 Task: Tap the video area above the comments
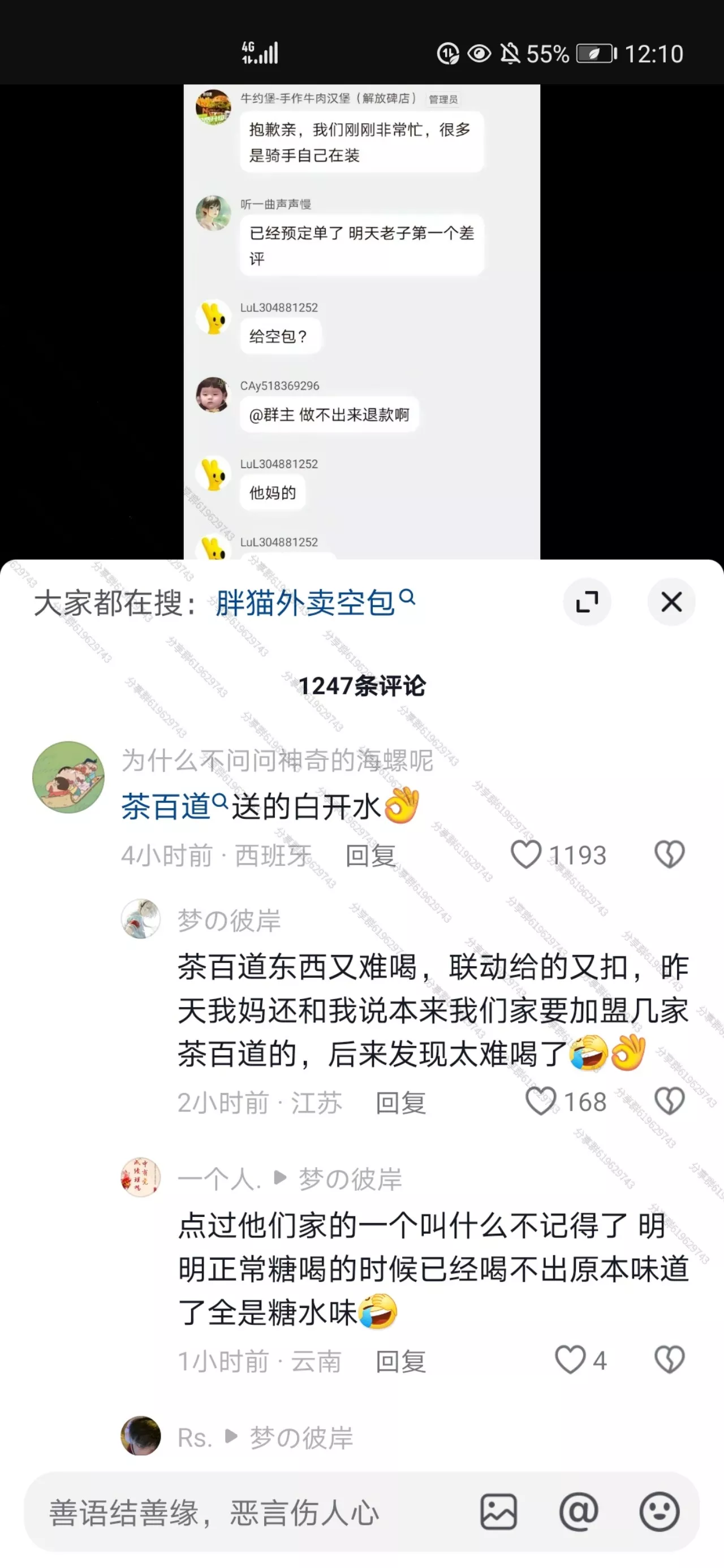point(361,321)
